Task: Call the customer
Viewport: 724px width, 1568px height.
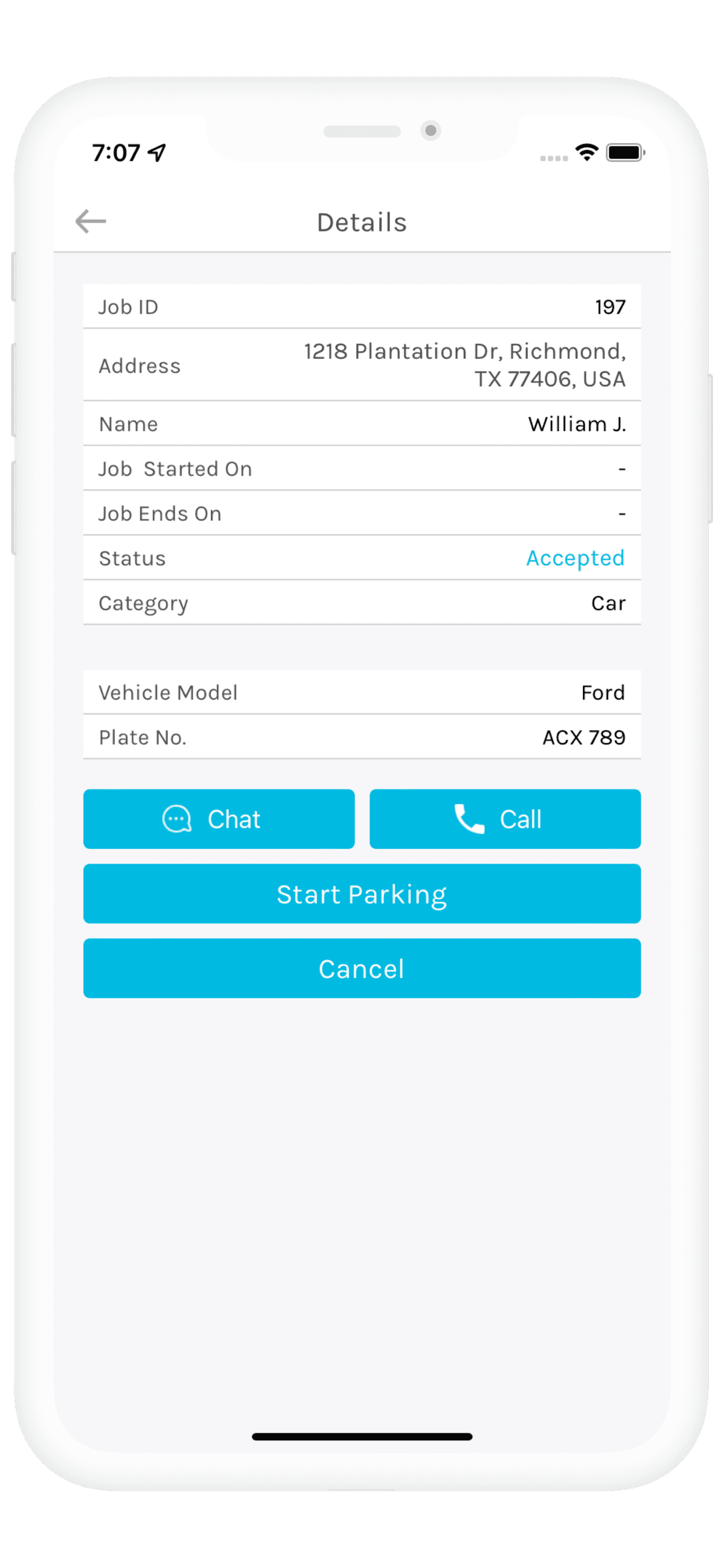Action: click(x=505, y=818)
